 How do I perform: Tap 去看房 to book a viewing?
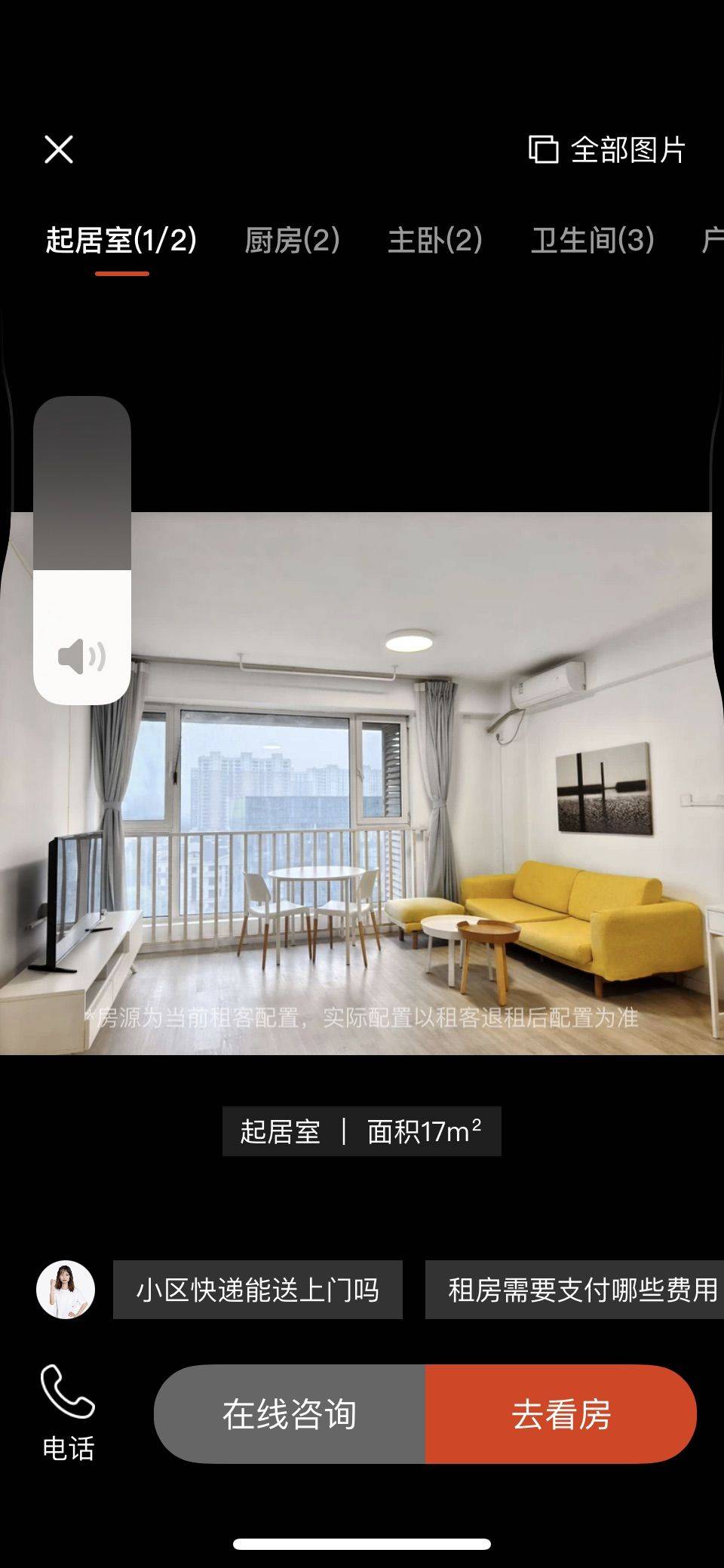pyautogui.click(x=561, y=1413)
